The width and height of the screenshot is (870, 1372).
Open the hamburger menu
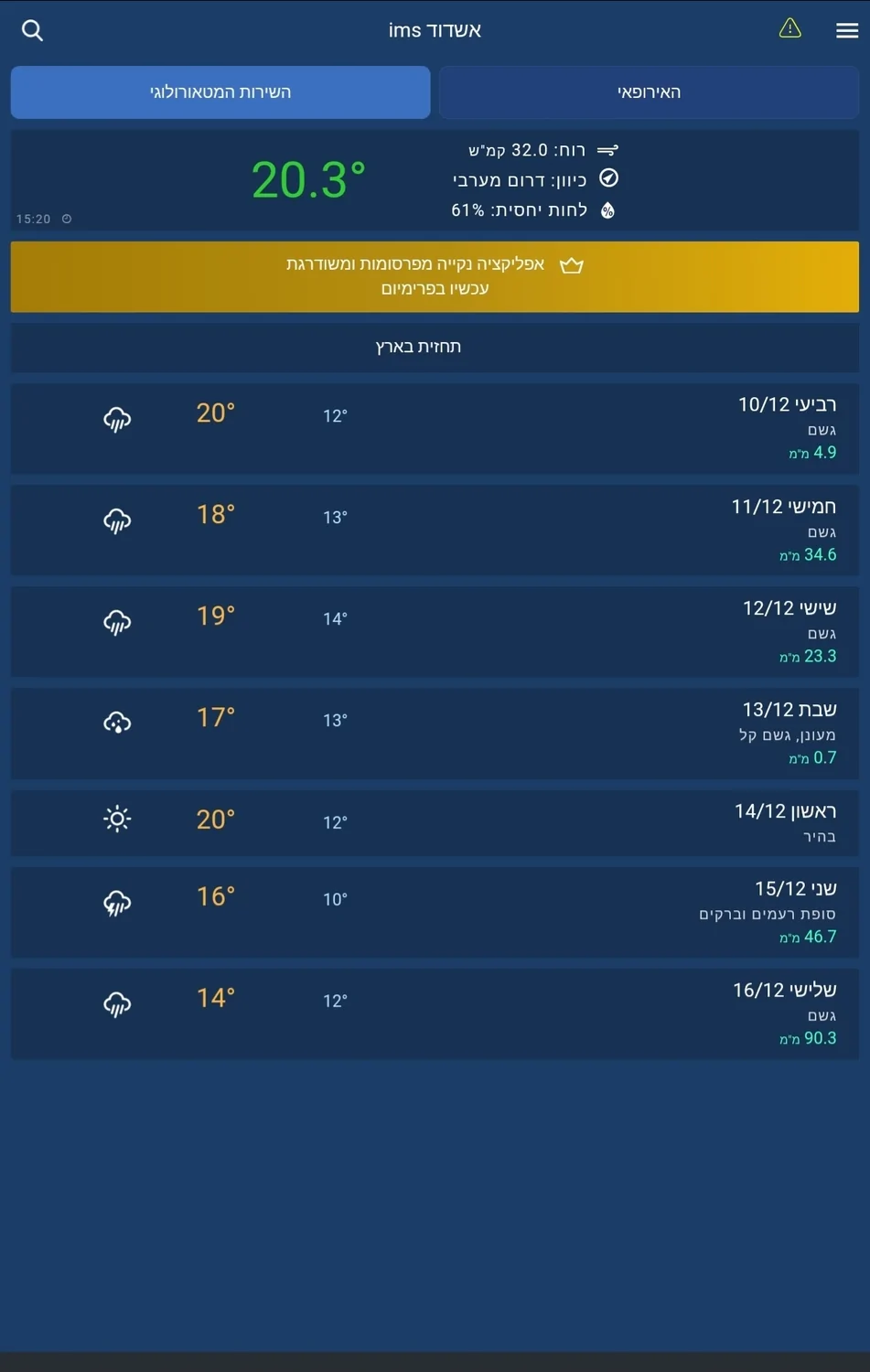(846, 30)
